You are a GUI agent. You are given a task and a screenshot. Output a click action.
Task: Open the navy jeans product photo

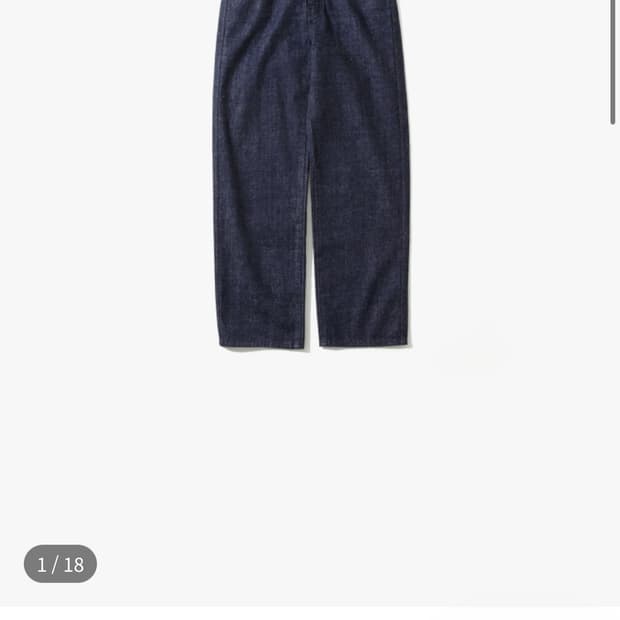pos(311,180)
